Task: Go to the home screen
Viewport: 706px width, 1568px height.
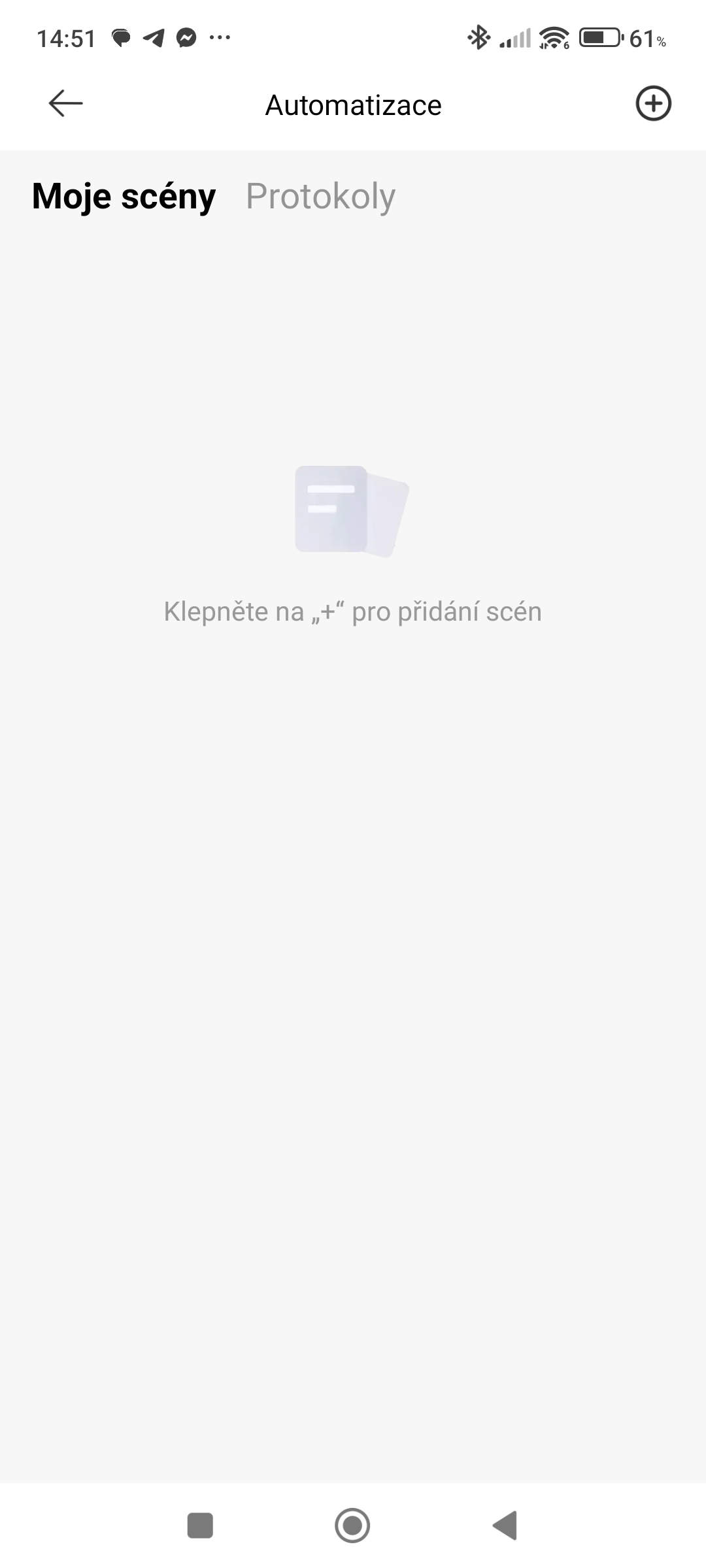Action: tap(352, 1526)
